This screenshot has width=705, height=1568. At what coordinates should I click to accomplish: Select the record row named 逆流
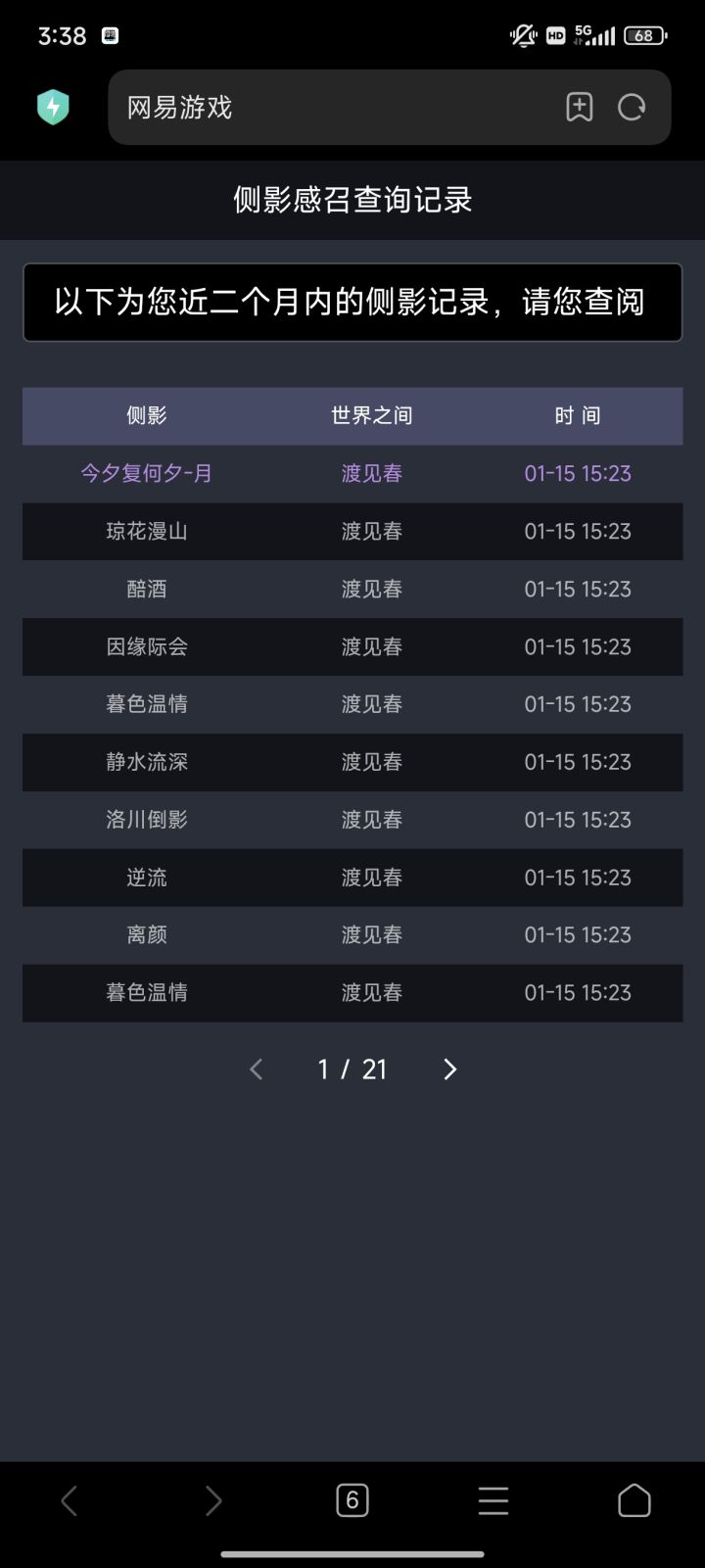(145, 878)
